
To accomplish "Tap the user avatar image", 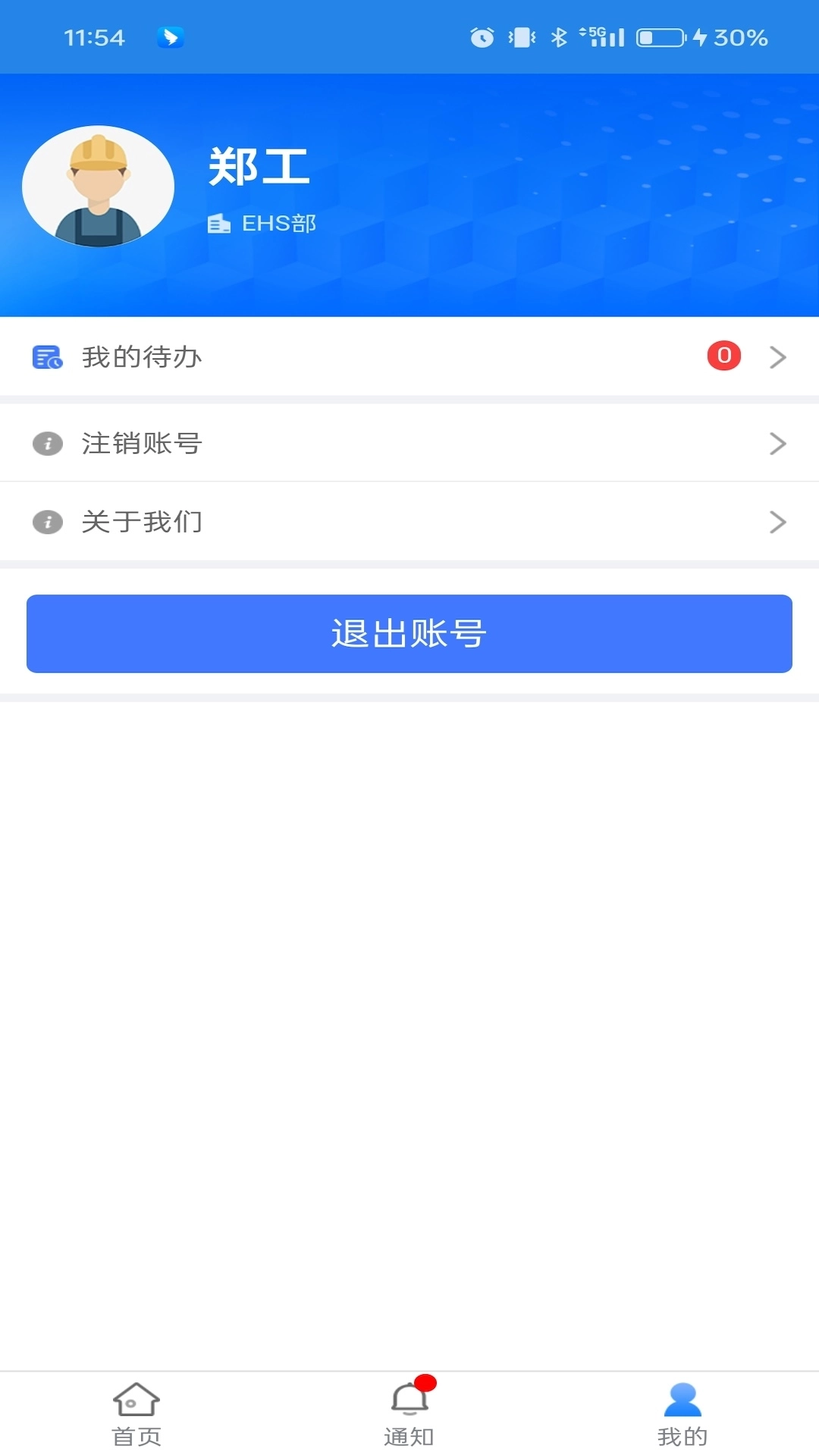I will coord(97,186).
